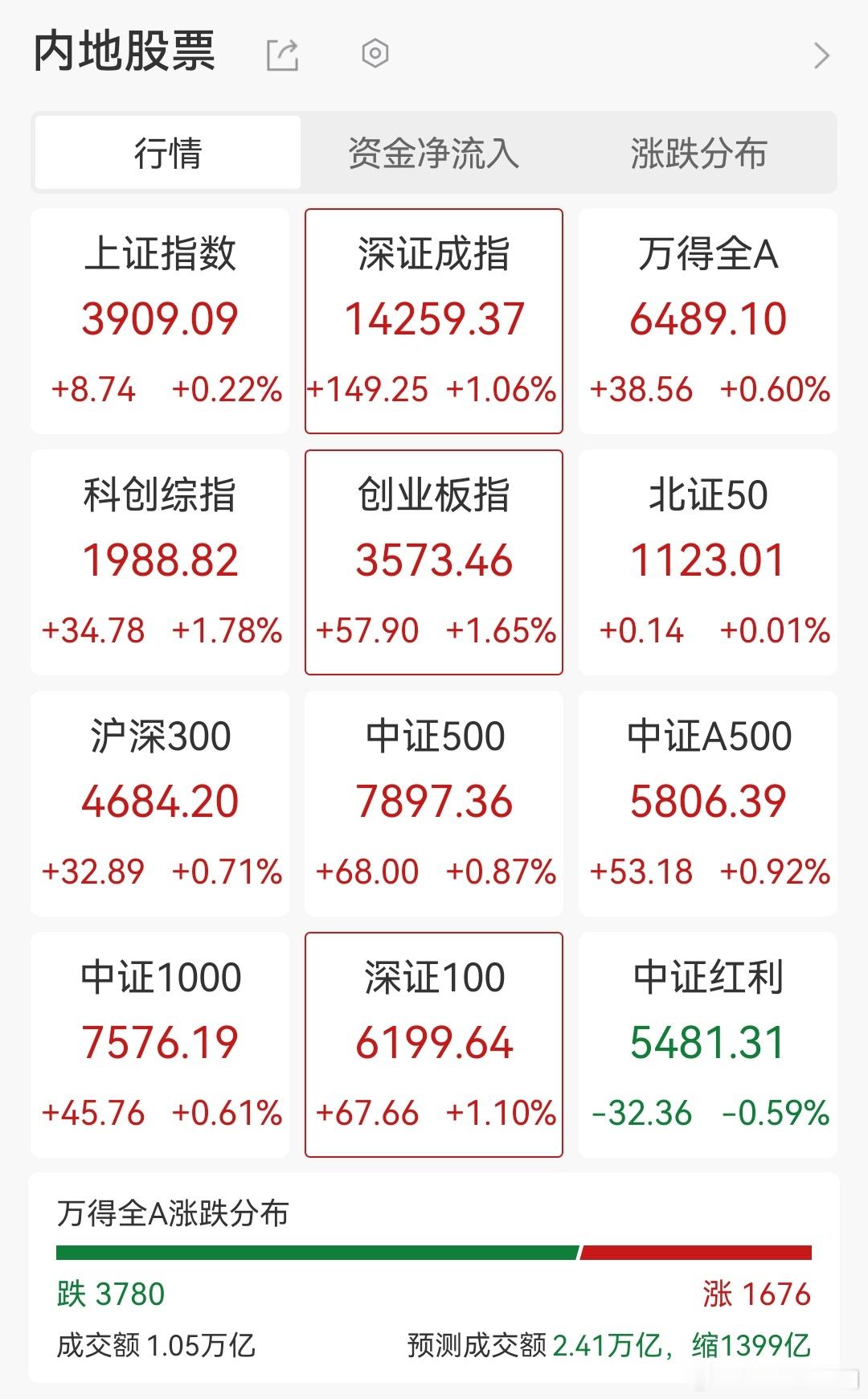
Task: Switch to the 涨跌分布 tab
Action: click(x=699, y=153)
